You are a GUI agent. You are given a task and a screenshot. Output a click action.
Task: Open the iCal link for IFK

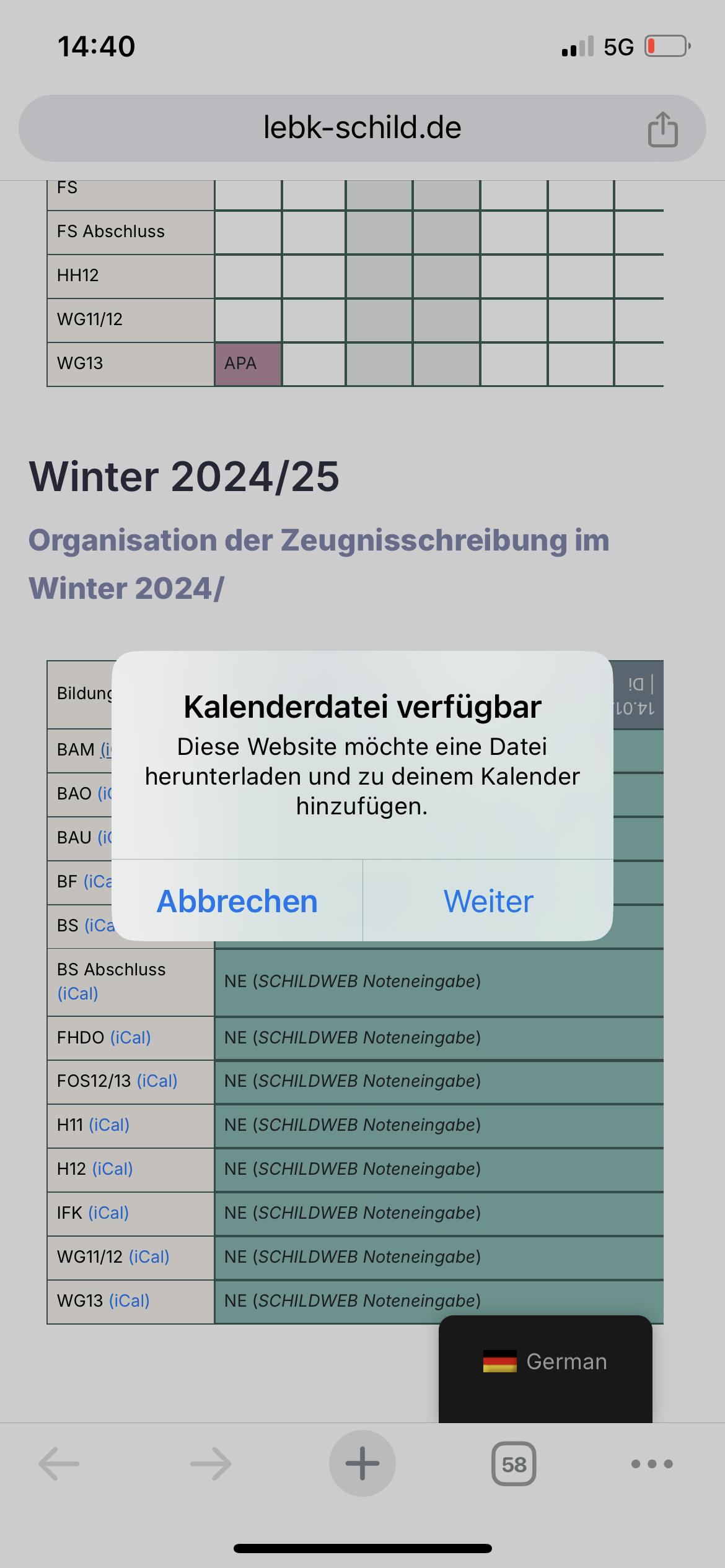point(108,1213)
